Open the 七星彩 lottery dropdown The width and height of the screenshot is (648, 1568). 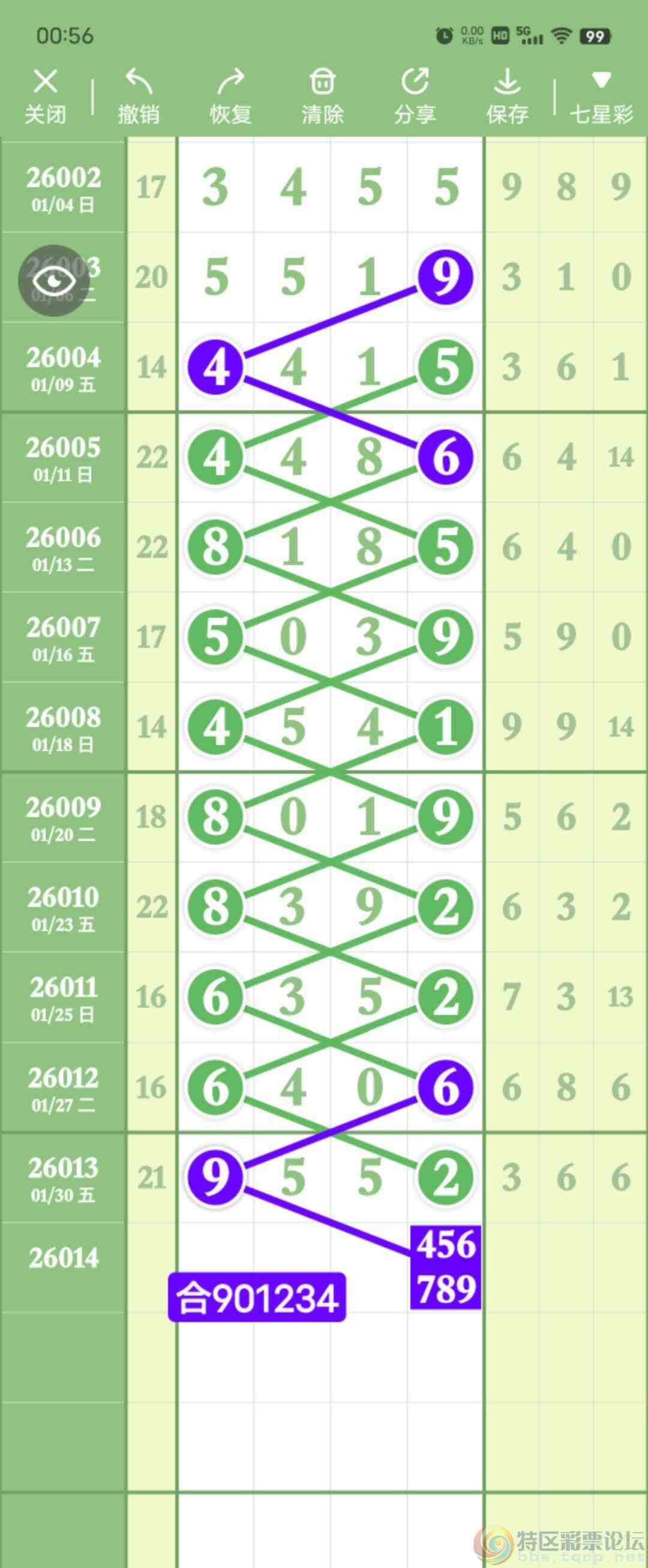tap(601, 96)
